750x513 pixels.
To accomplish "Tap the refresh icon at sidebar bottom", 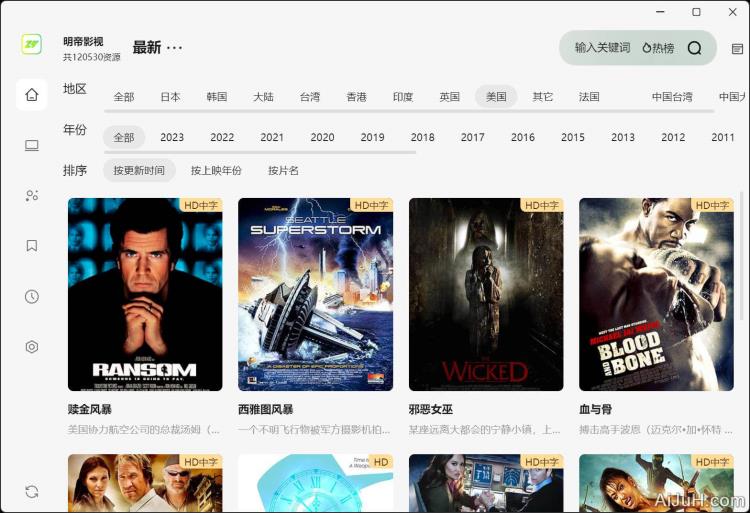I will pos(32,491).
